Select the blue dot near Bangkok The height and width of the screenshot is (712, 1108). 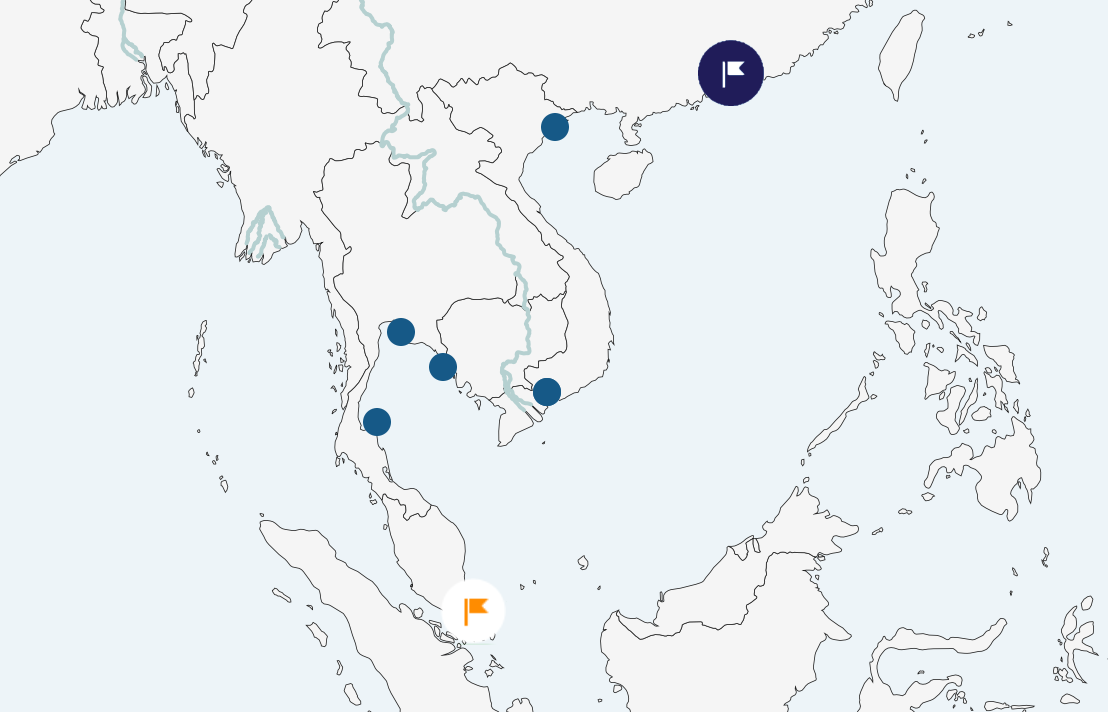401,332
